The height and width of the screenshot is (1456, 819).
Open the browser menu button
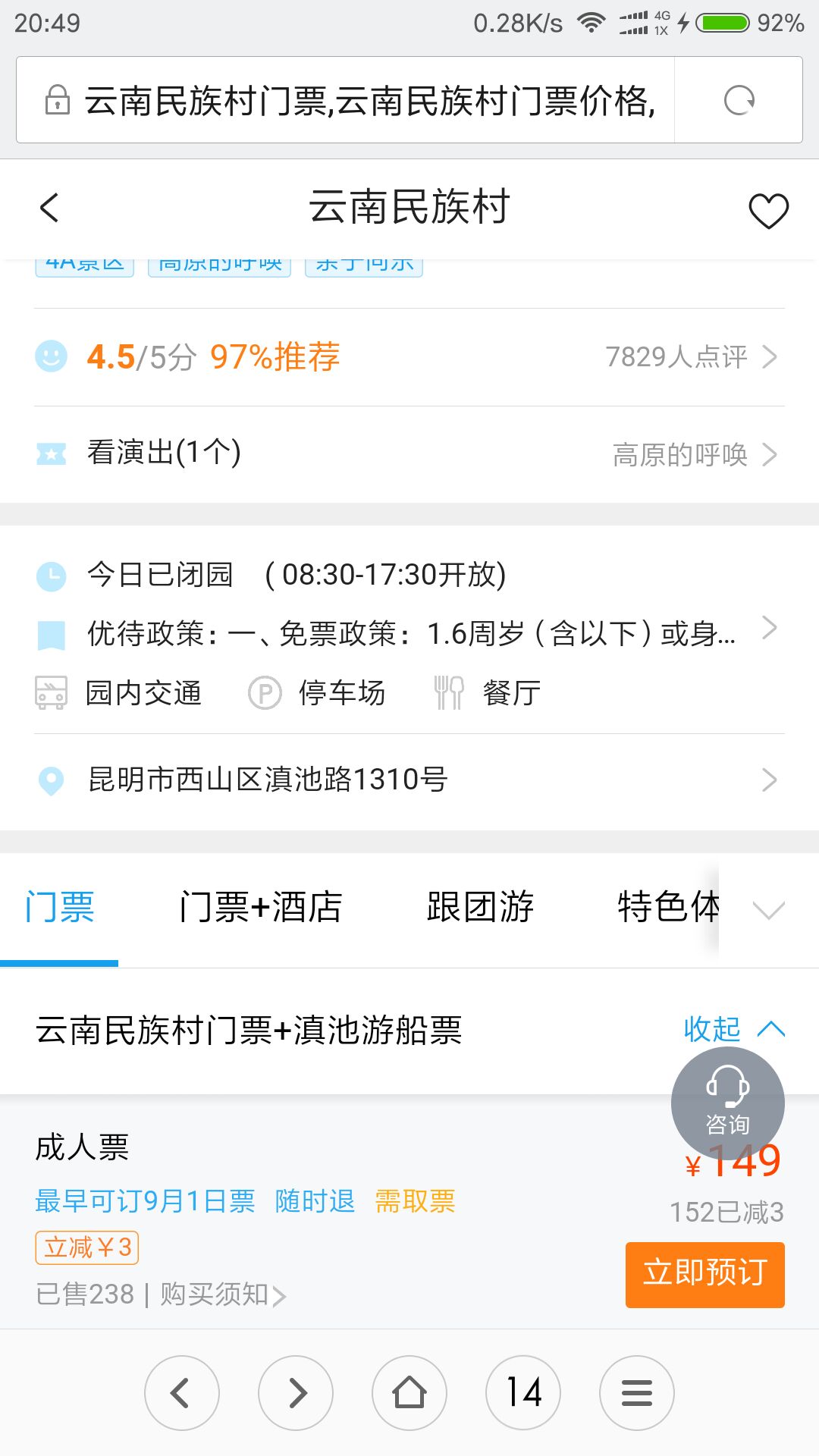click(637, 1392)
